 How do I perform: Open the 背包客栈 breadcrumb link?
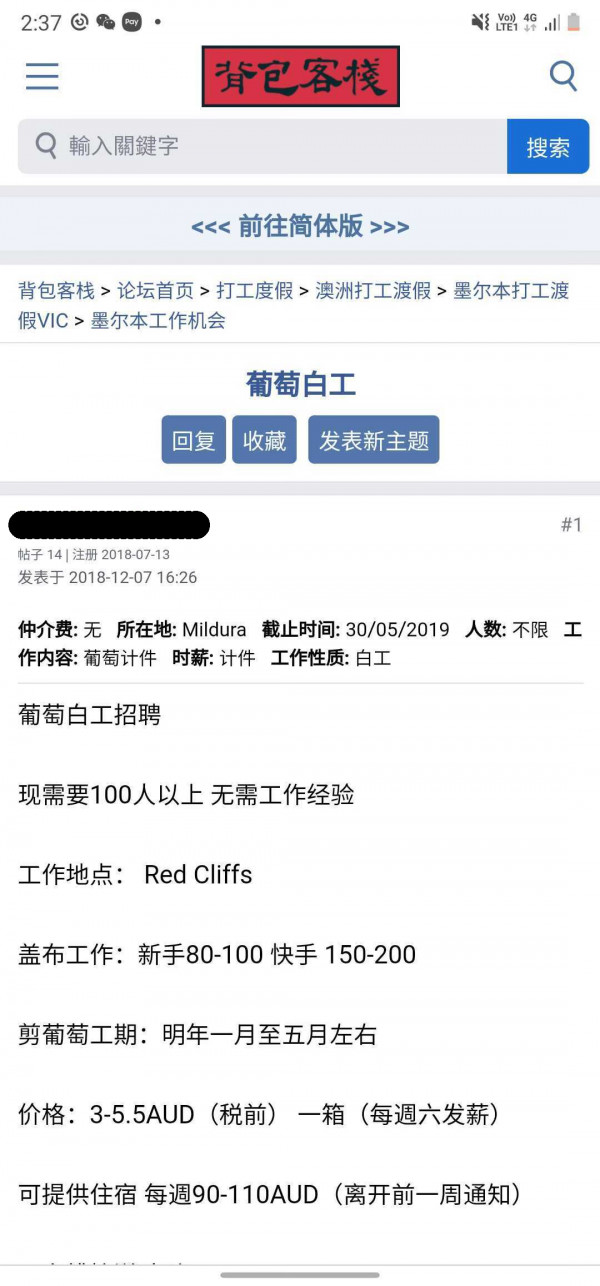point(56,291)
